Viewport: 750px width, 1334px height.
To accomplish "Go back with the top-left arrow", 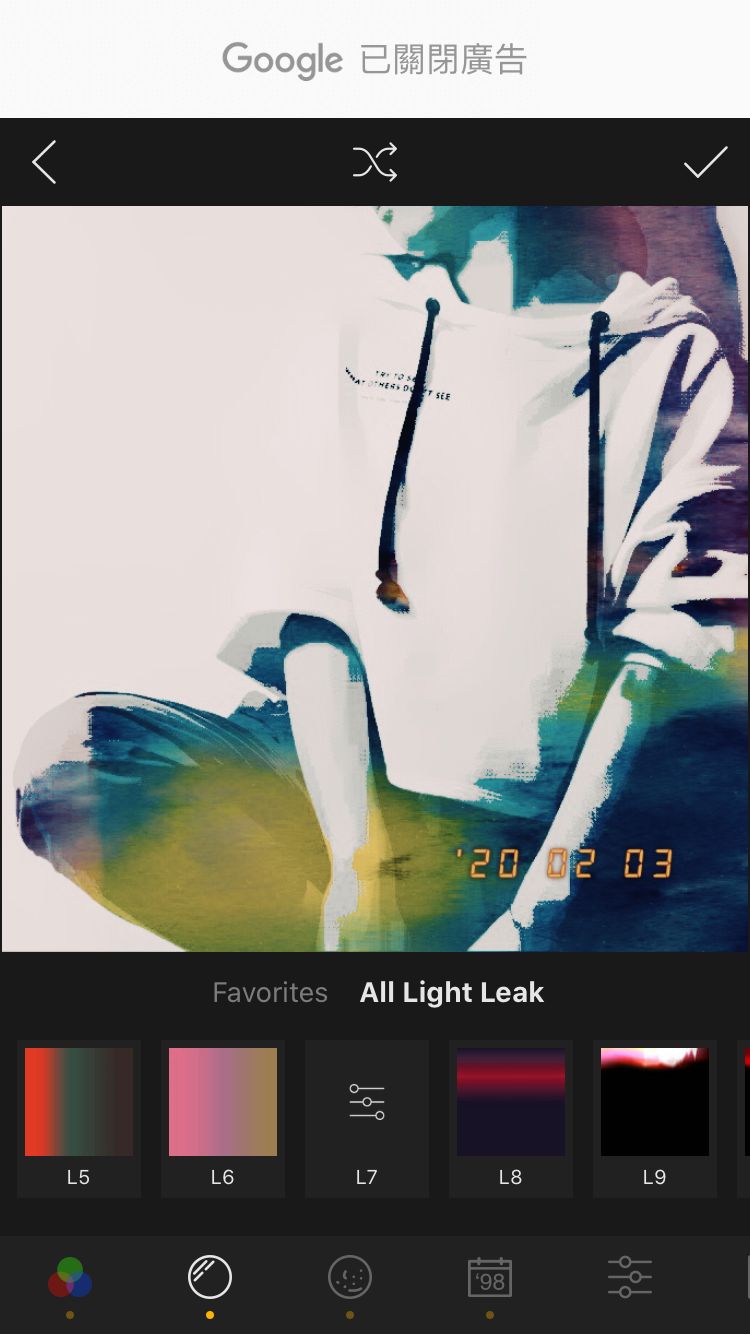I will pyautogui.click(x=44, y=163).
